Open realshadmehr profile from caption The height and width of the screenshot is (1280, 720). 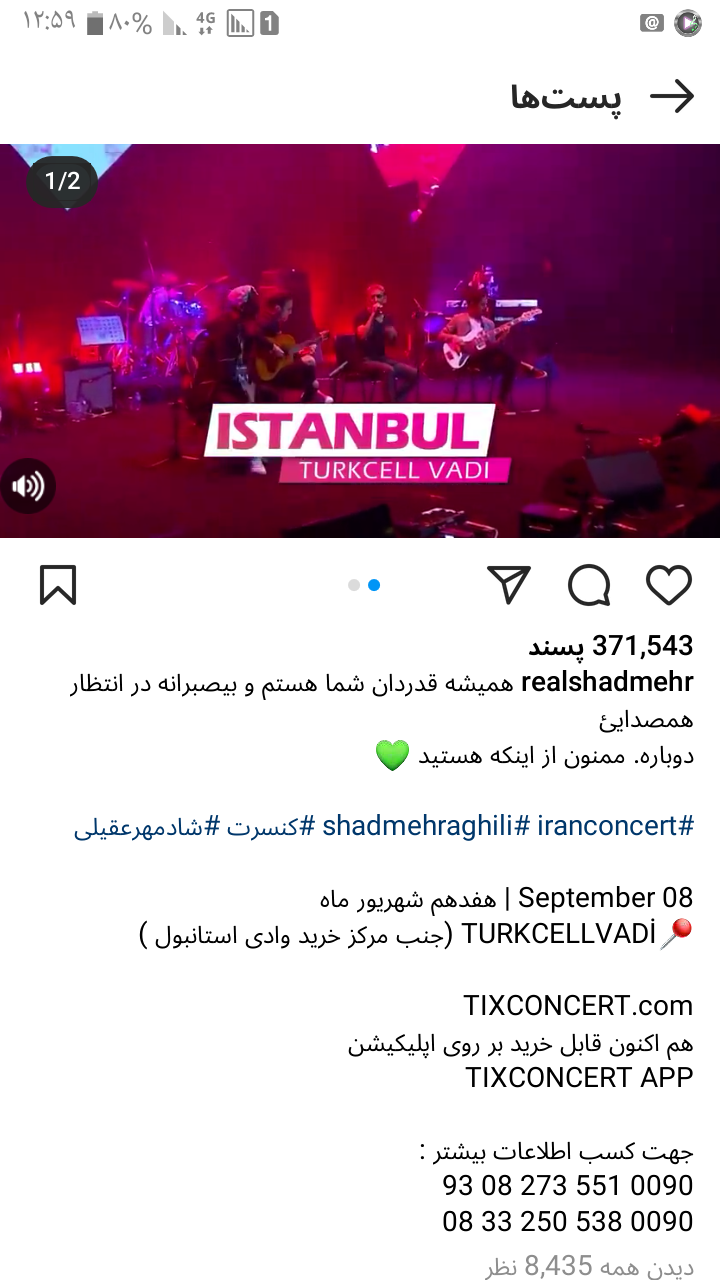[607, 683]
